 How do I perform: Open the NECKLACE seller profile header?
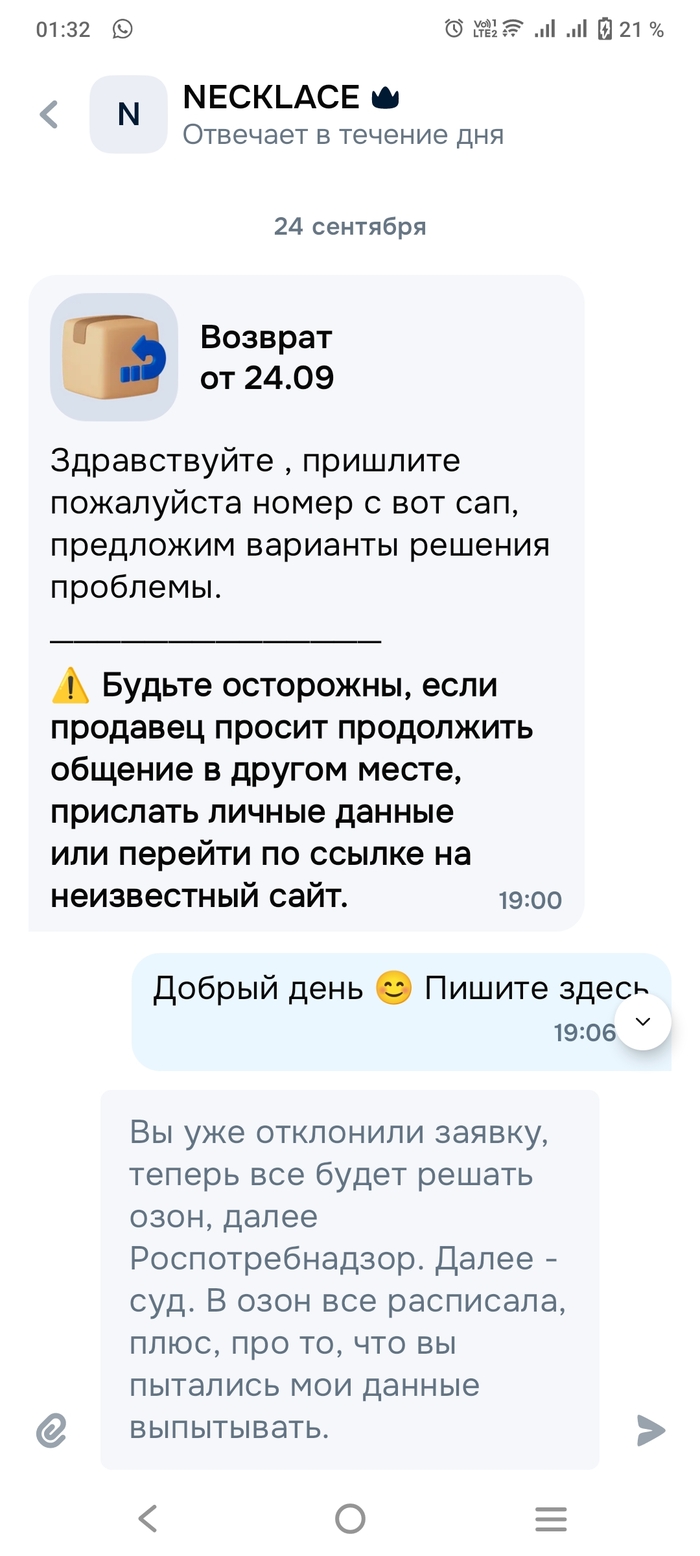tap(290, 114)
